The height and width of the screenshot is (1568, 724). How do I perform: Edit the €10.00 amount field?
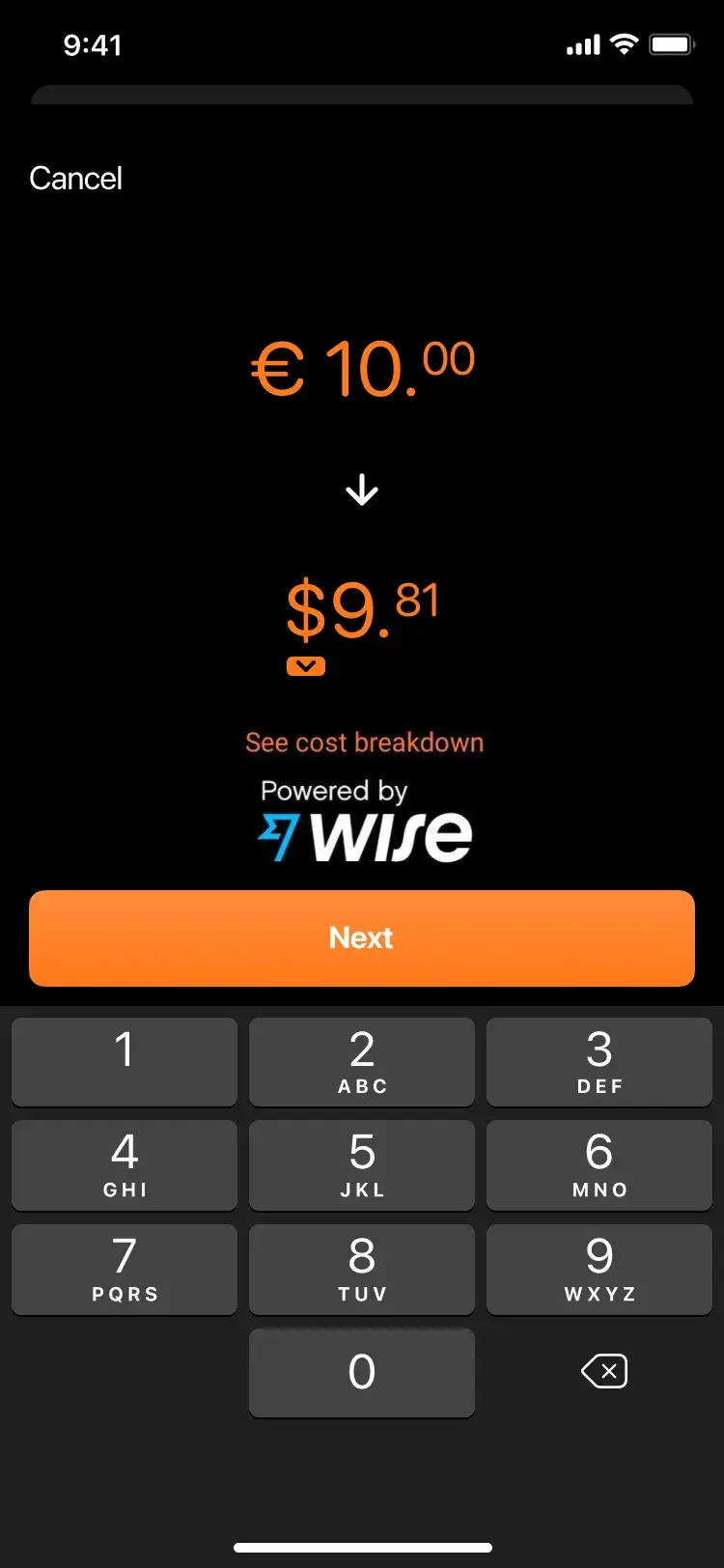tap(364, 370)
